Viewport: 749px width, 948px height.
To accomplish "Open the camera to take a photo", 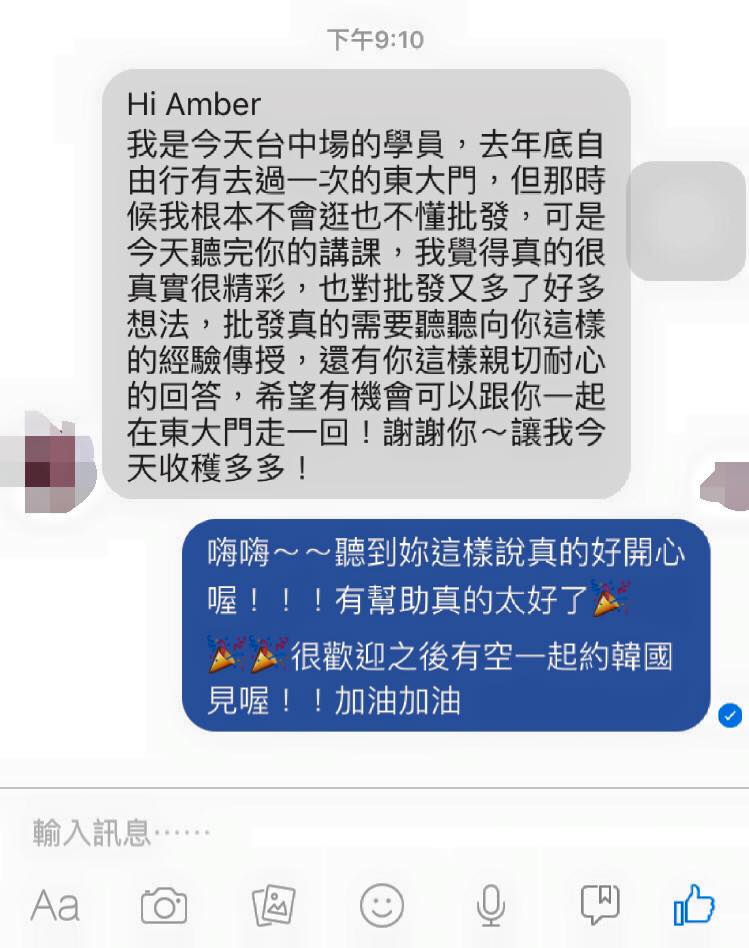I will 164,906.
